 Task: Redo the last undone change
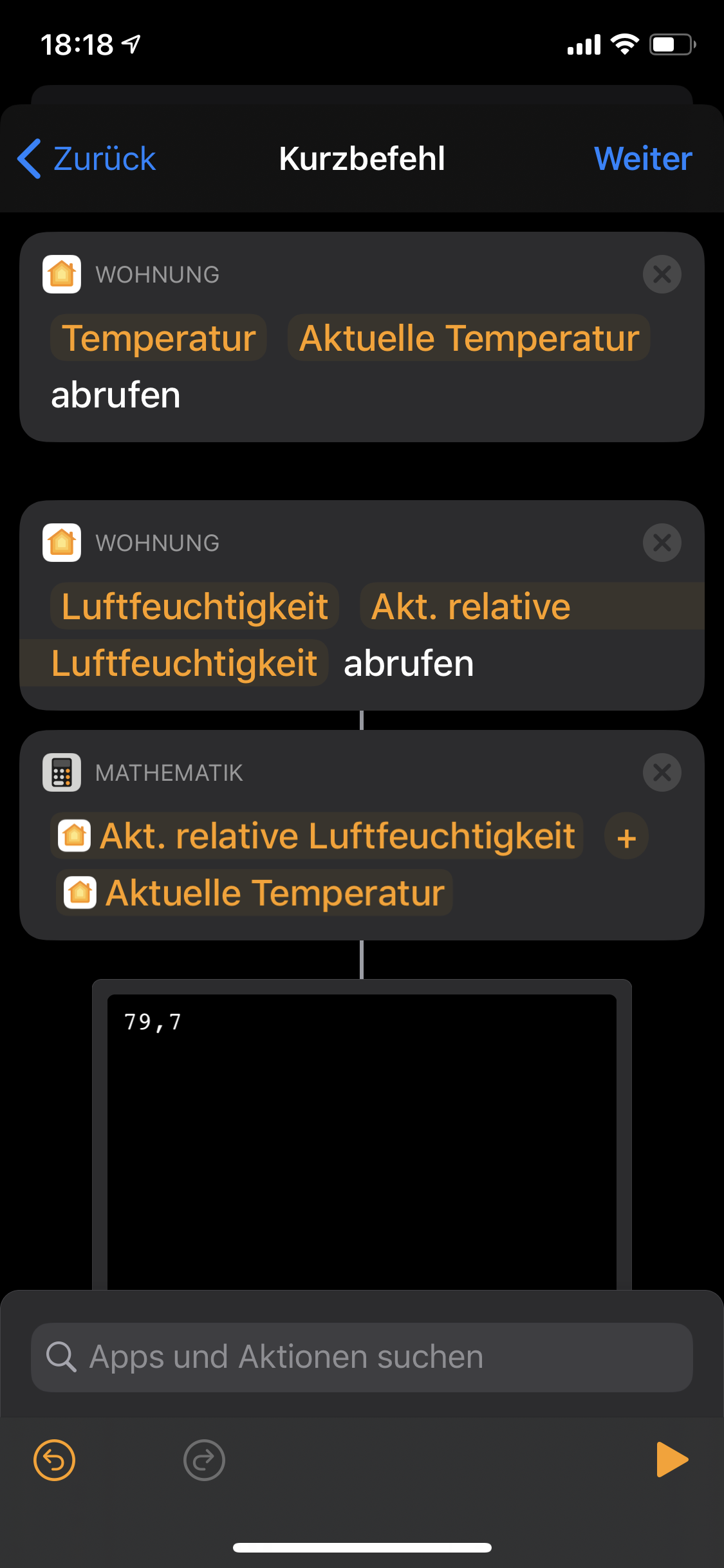(204, 1460)
